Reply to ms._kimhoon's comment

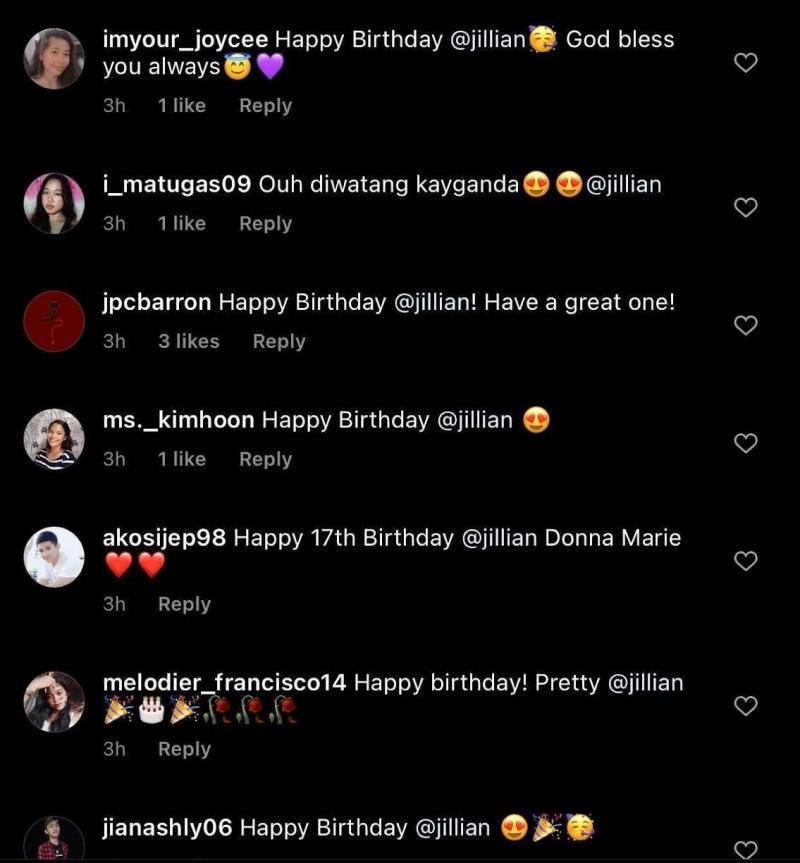pyautogui.click(x=265, y=459)
